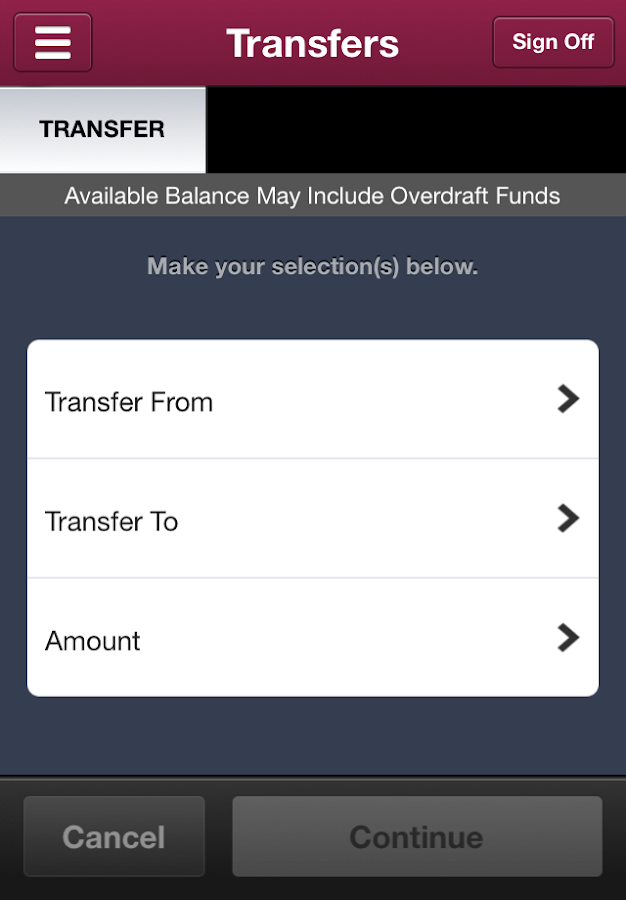Select the TRANSFER tab

(102, 130)
